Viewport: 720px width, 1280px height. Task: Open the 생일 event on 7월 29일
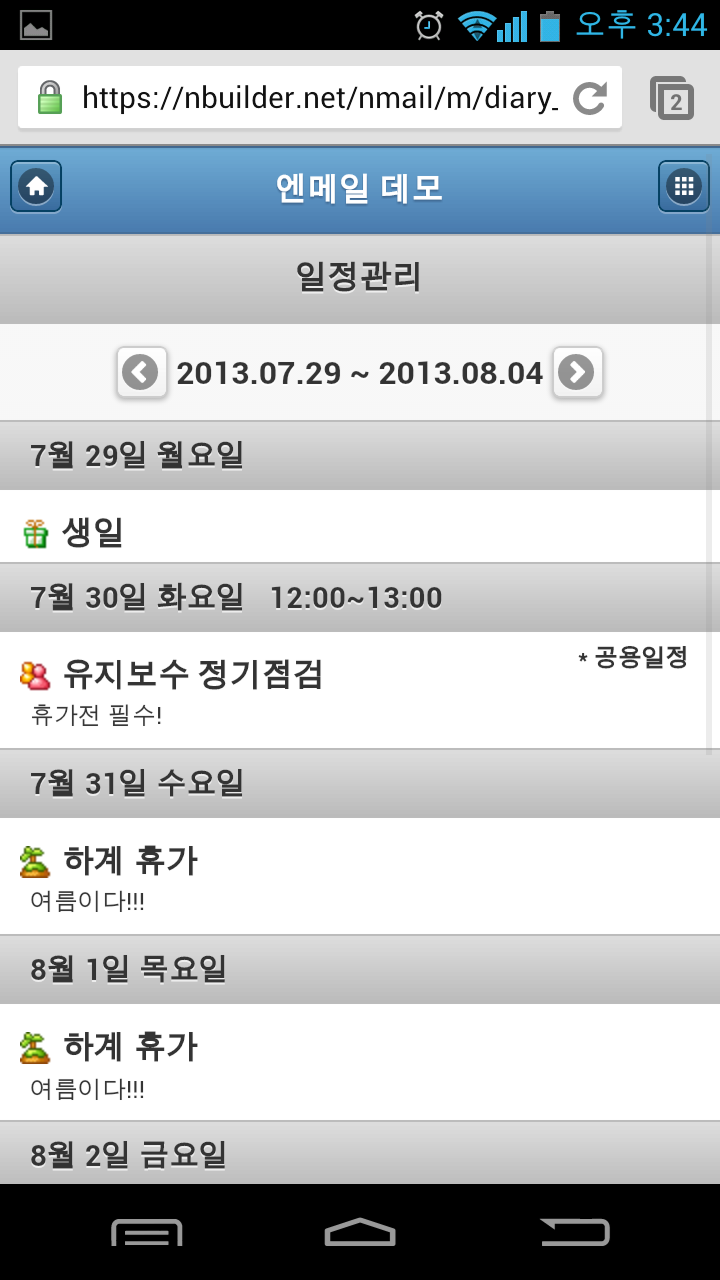coord(360,527)
